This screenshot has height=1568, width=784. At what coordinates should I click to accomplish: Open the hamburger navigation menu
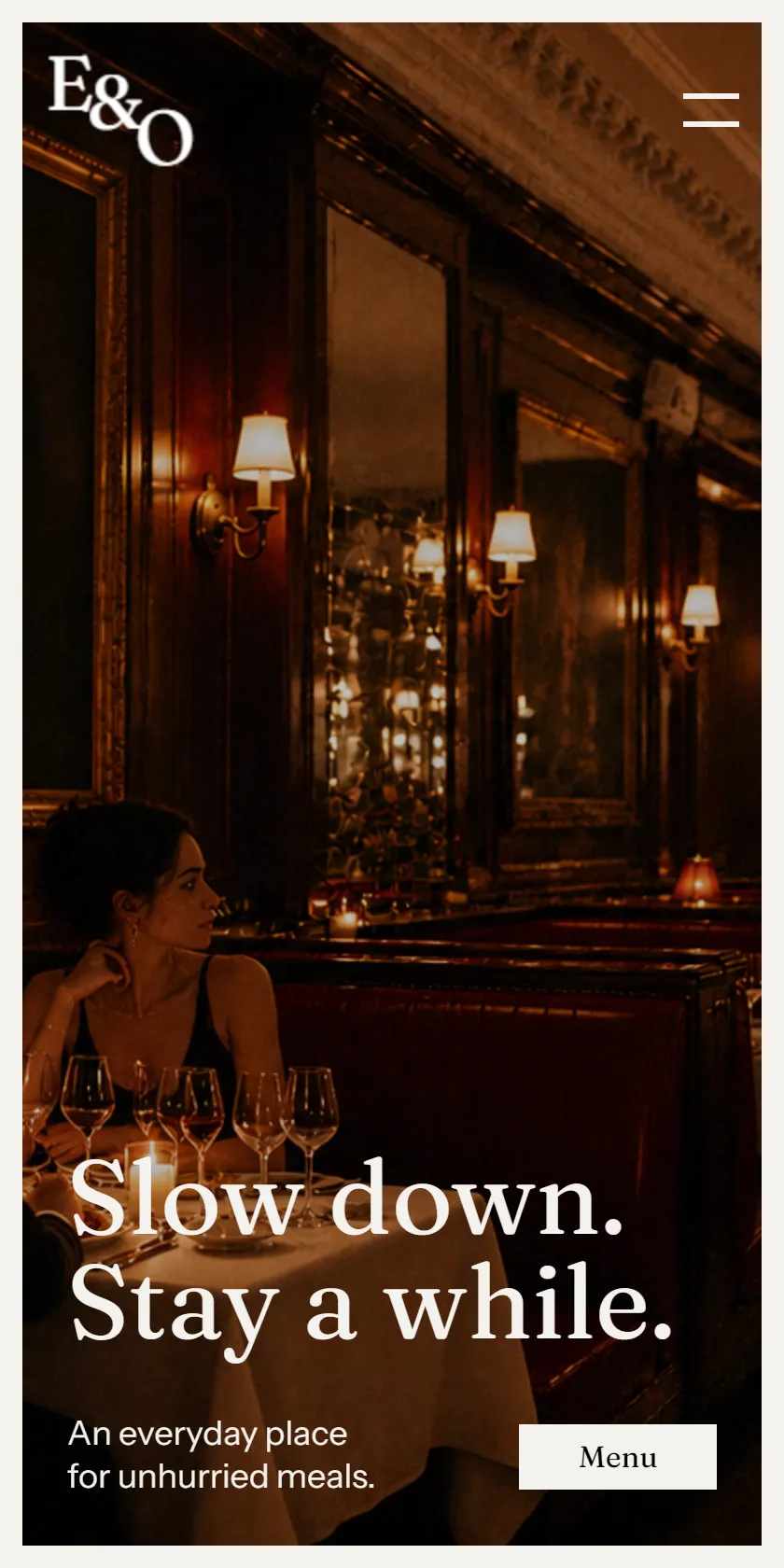click(711, 110)
